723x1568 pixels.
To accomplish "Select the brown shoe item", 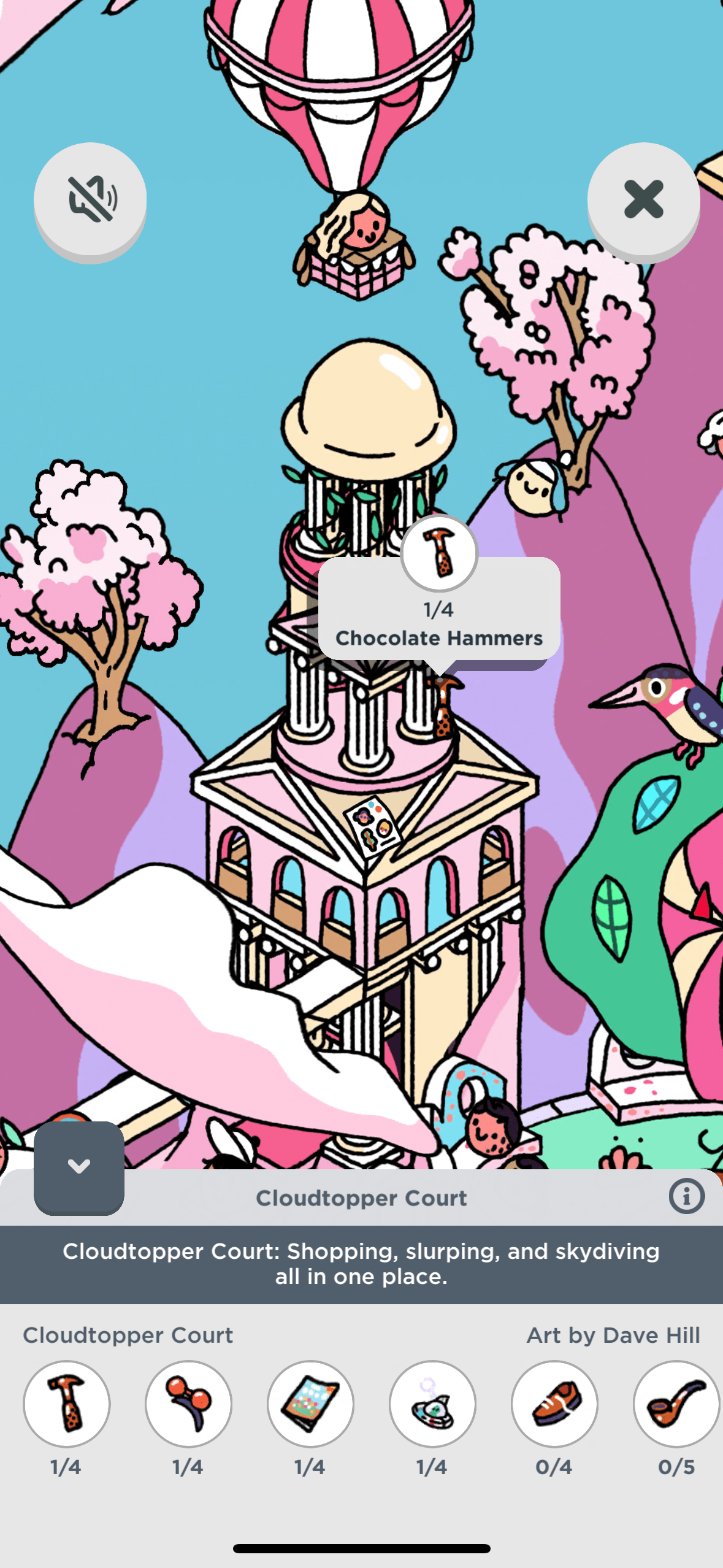I will [x=554, y=1404].
